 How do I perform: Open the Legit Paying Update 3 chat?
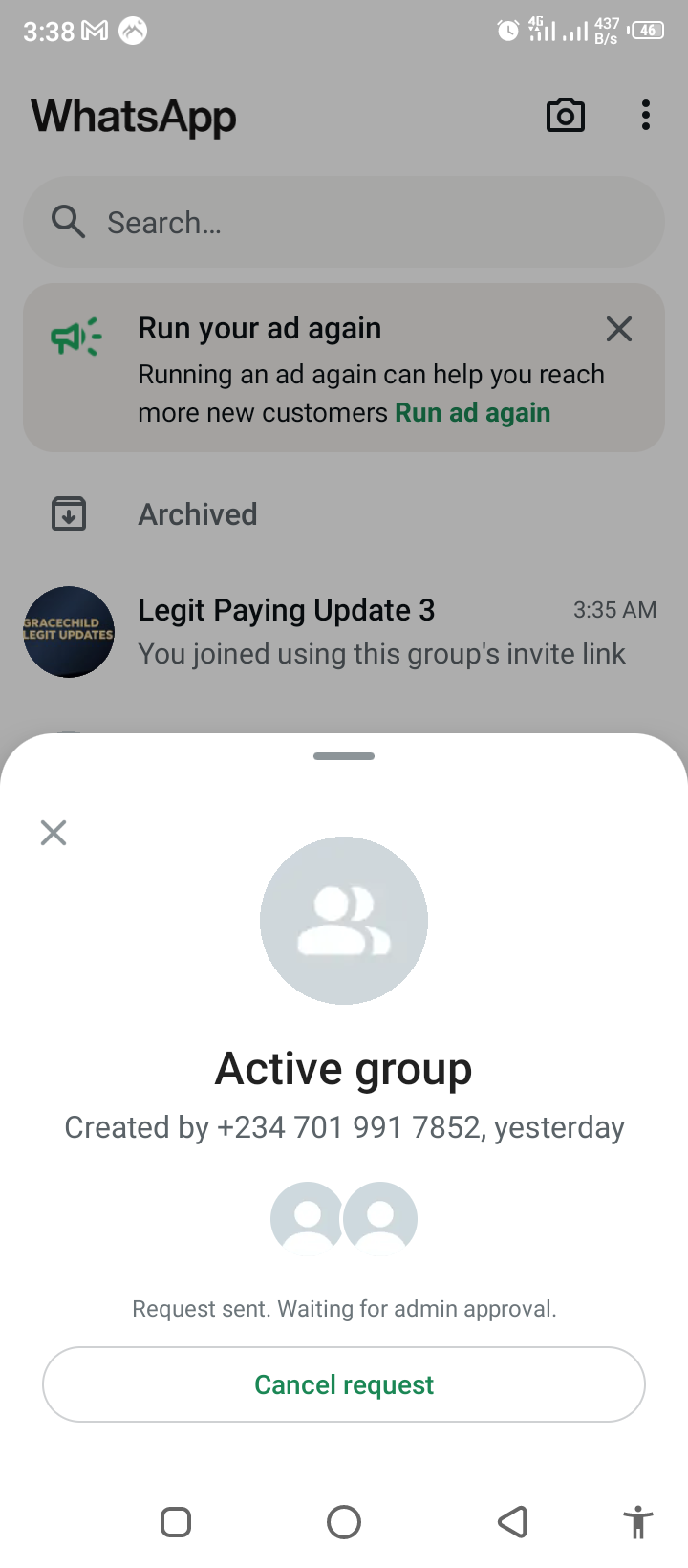[344, 631]
